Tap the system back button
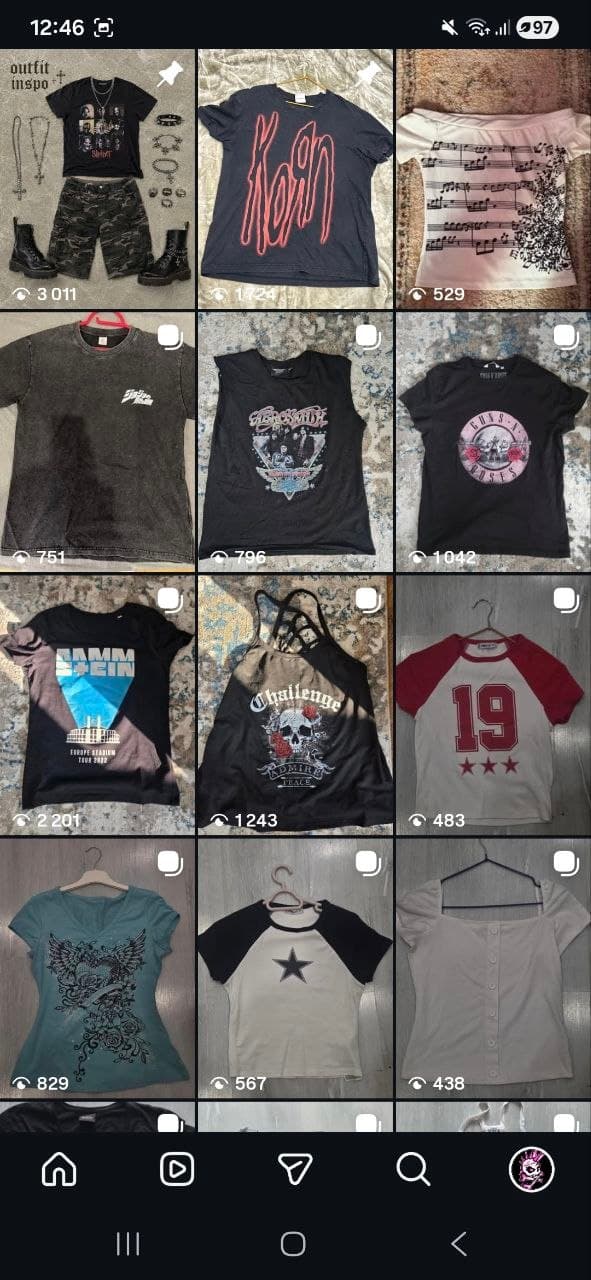 459,1243
